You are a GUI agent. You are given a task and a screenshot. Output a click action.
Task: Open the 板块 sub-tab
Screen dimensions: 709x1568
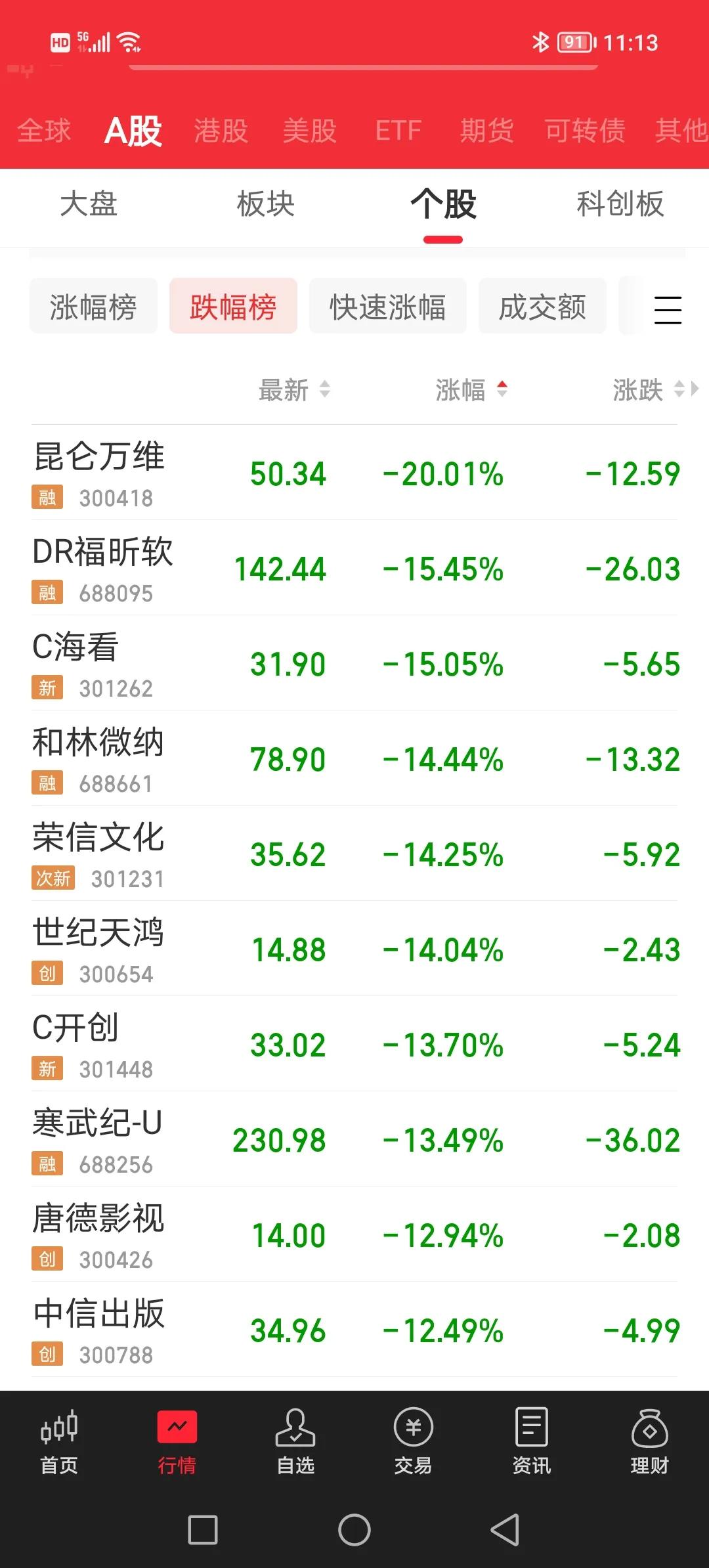(266, 204)
